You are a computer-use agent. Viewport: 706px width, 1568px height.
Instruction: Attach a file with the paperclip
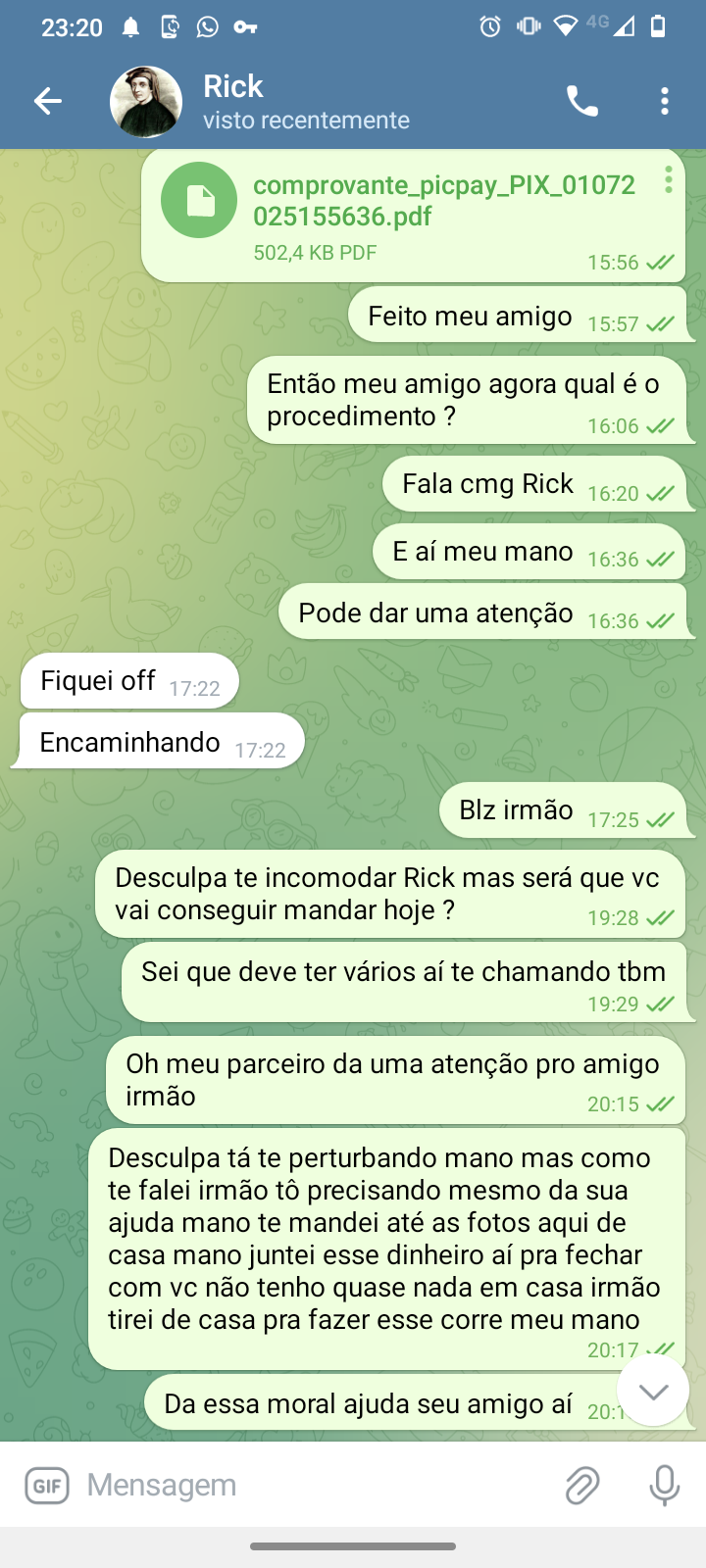[x=582, y=1485]
